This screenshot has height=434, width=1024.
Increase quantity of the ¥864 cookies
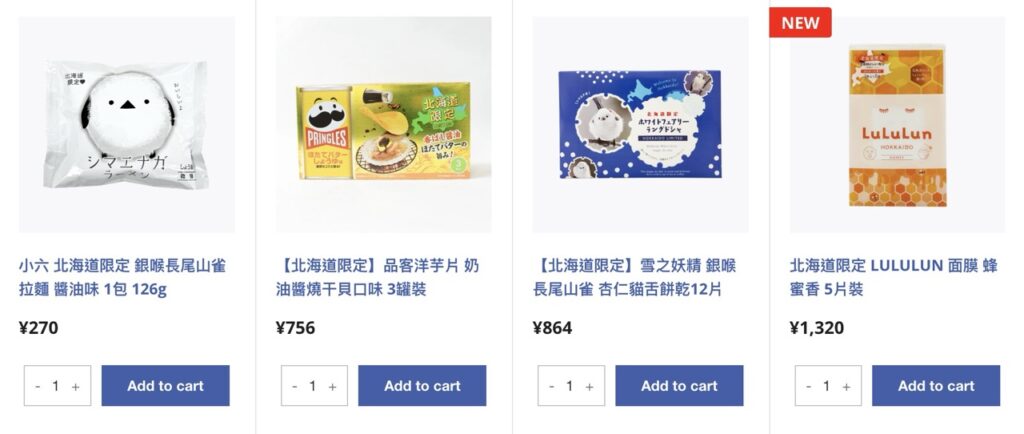590,387
